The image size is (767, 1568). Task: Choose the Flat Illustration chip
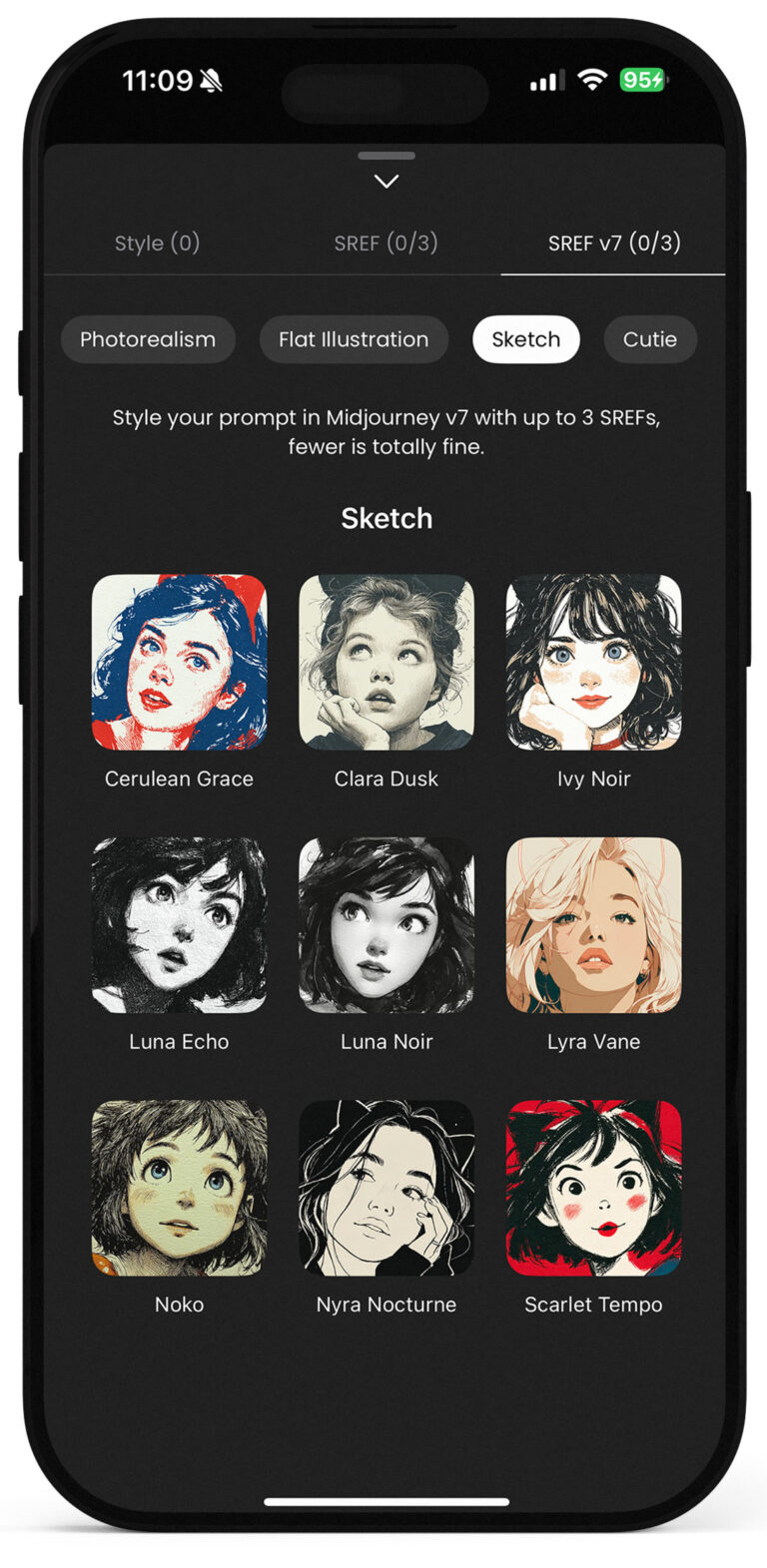pos(354,339)
